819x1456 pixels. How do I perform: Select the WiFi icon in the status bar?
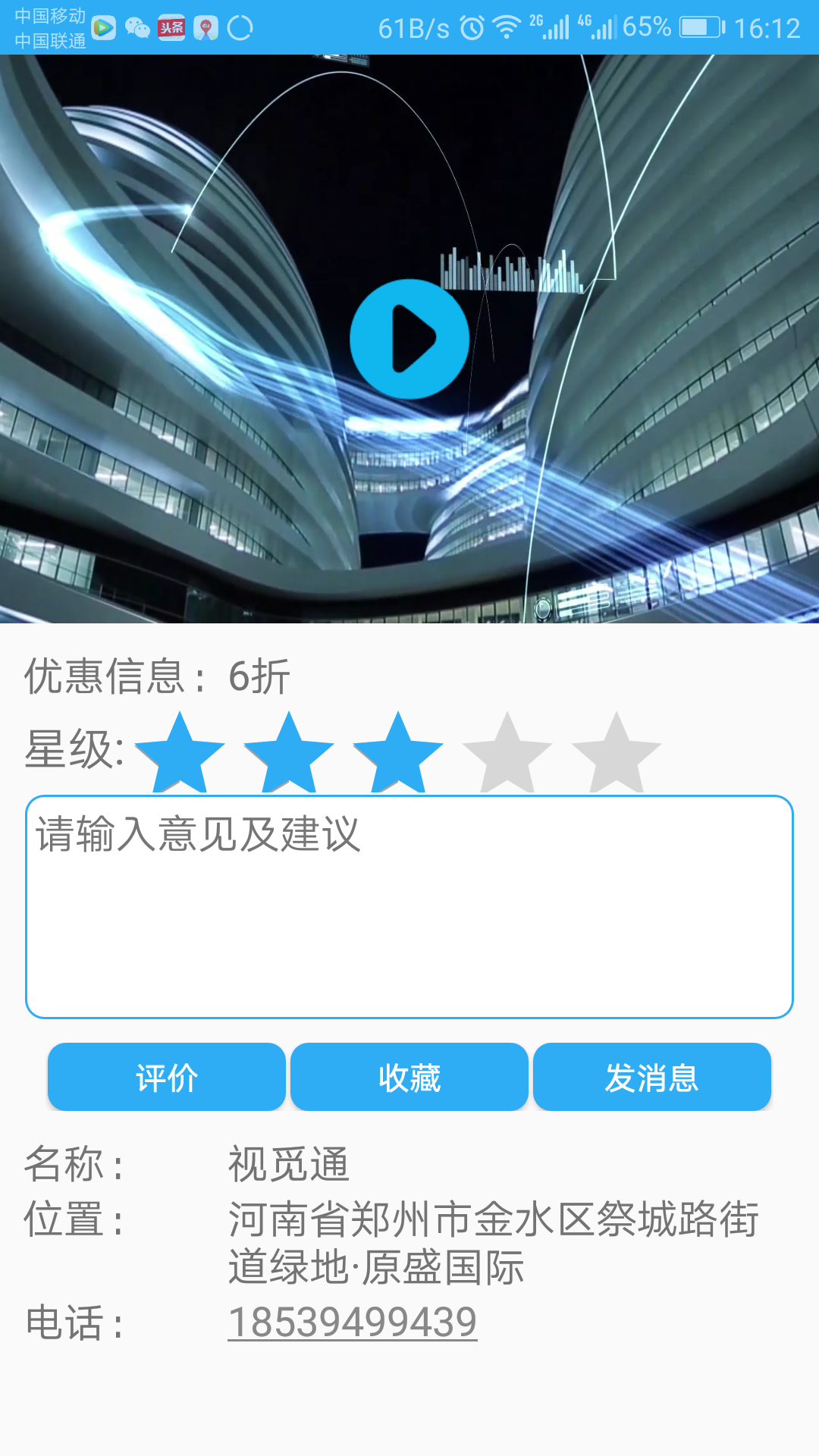[507, 24]
